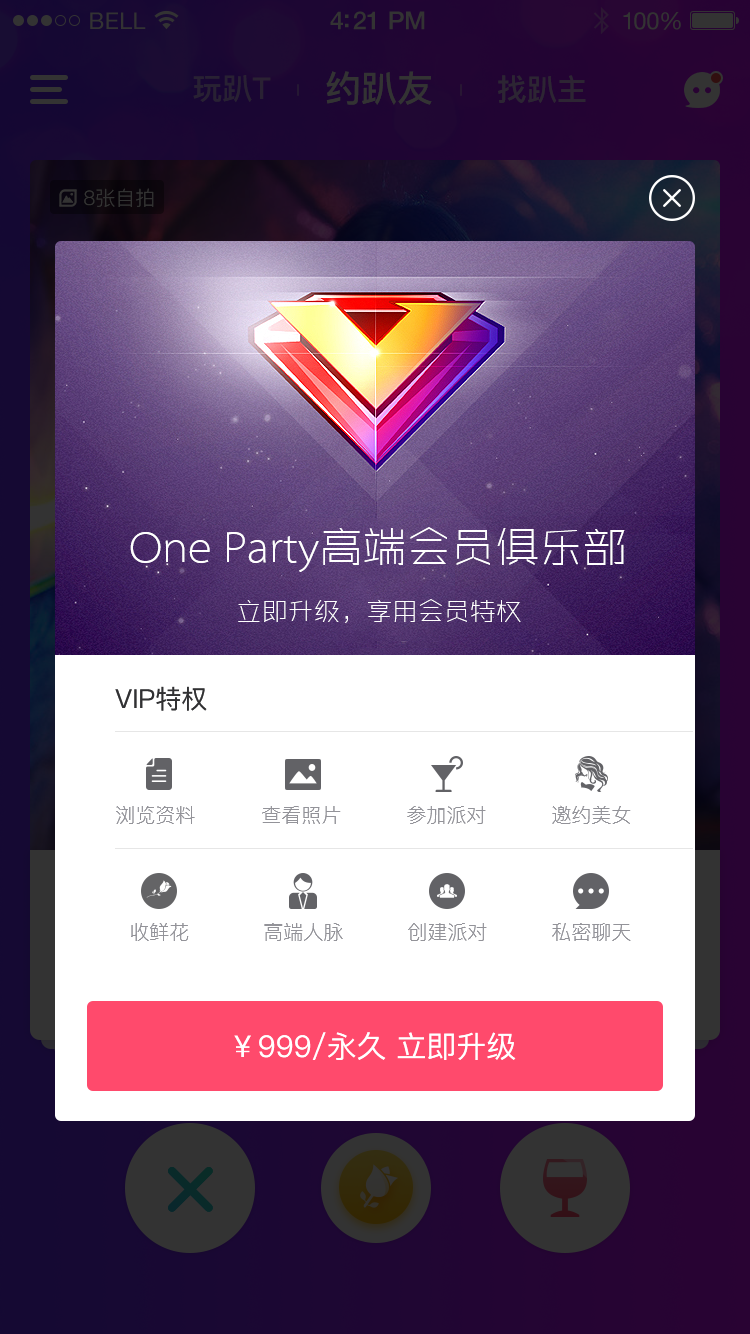
Task: Tap the green X dislike button
Action: 190,1188
